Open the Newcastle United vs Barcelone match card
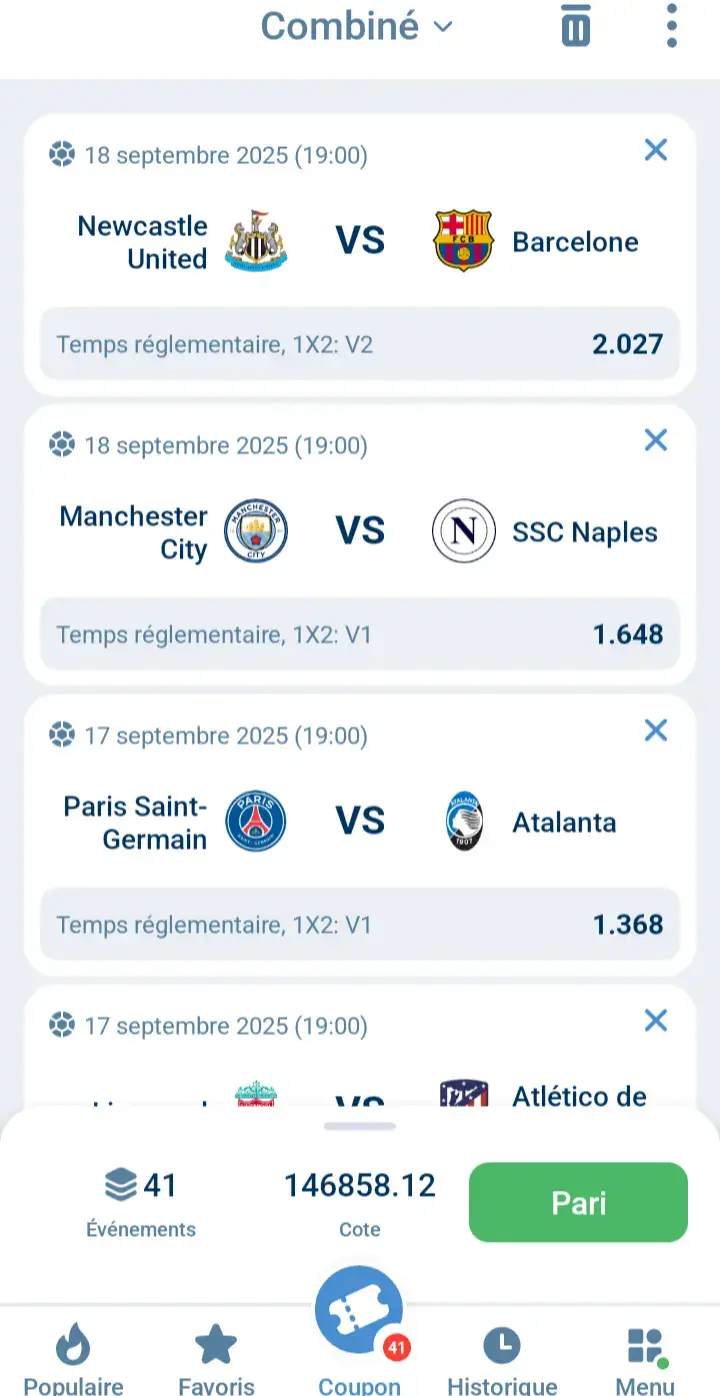The width and height of the screenshot is (720, 1396). click(x=358, y=242)
